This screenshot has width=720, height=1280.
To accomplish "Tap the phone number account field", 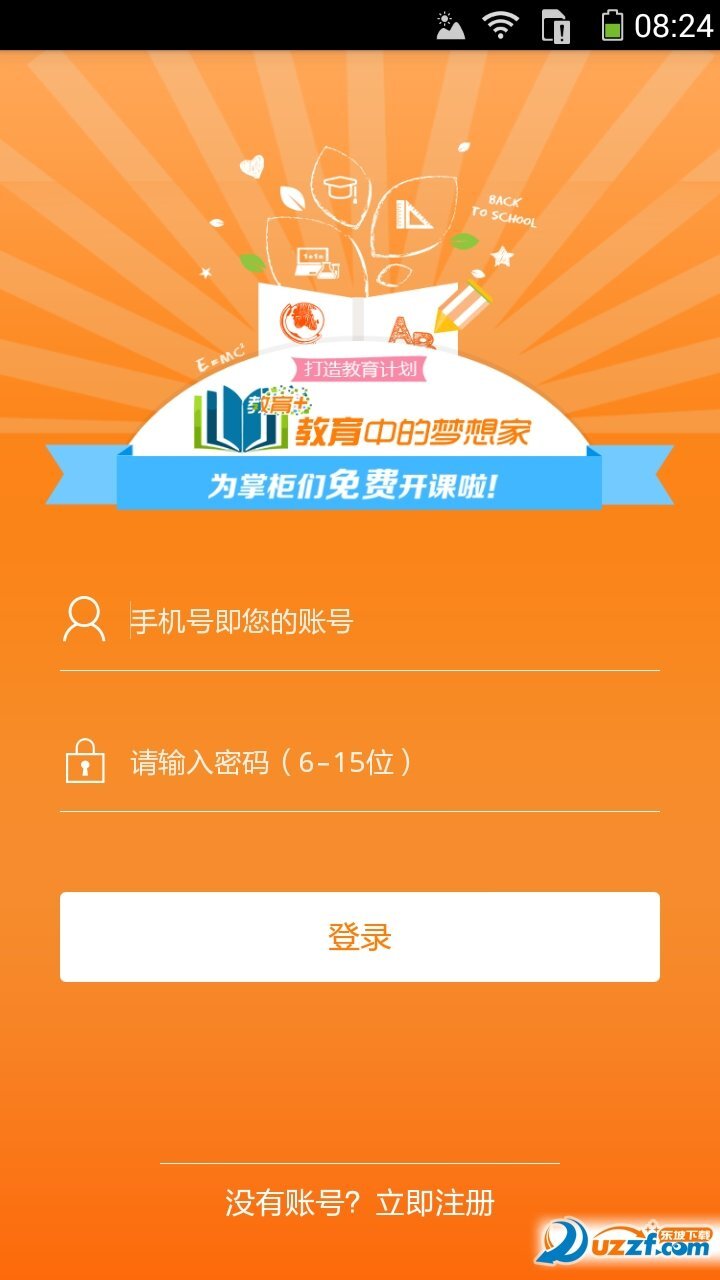I will click(x=390, y=622).
